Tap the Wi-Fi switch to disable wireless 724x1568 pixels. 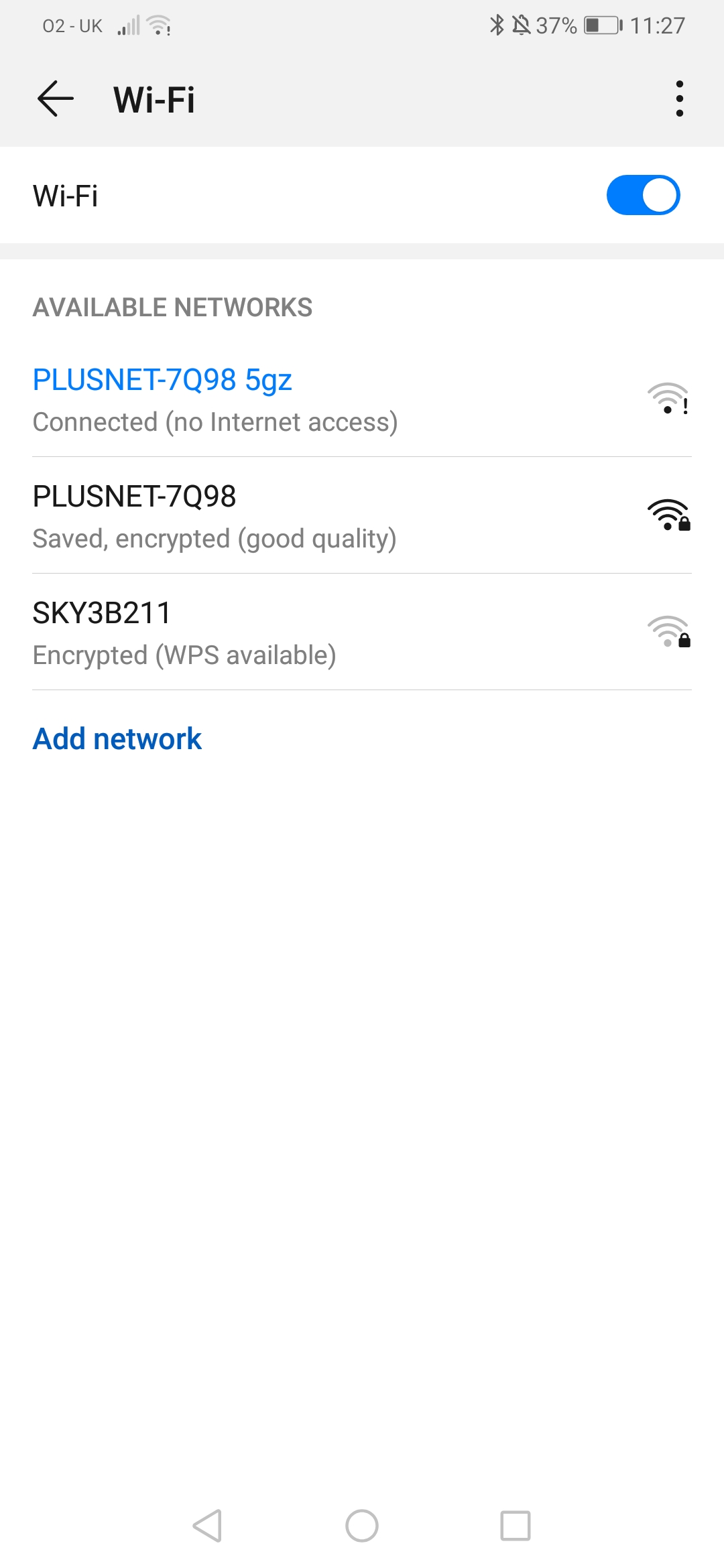pyautogui.click(x=642, y=194)
